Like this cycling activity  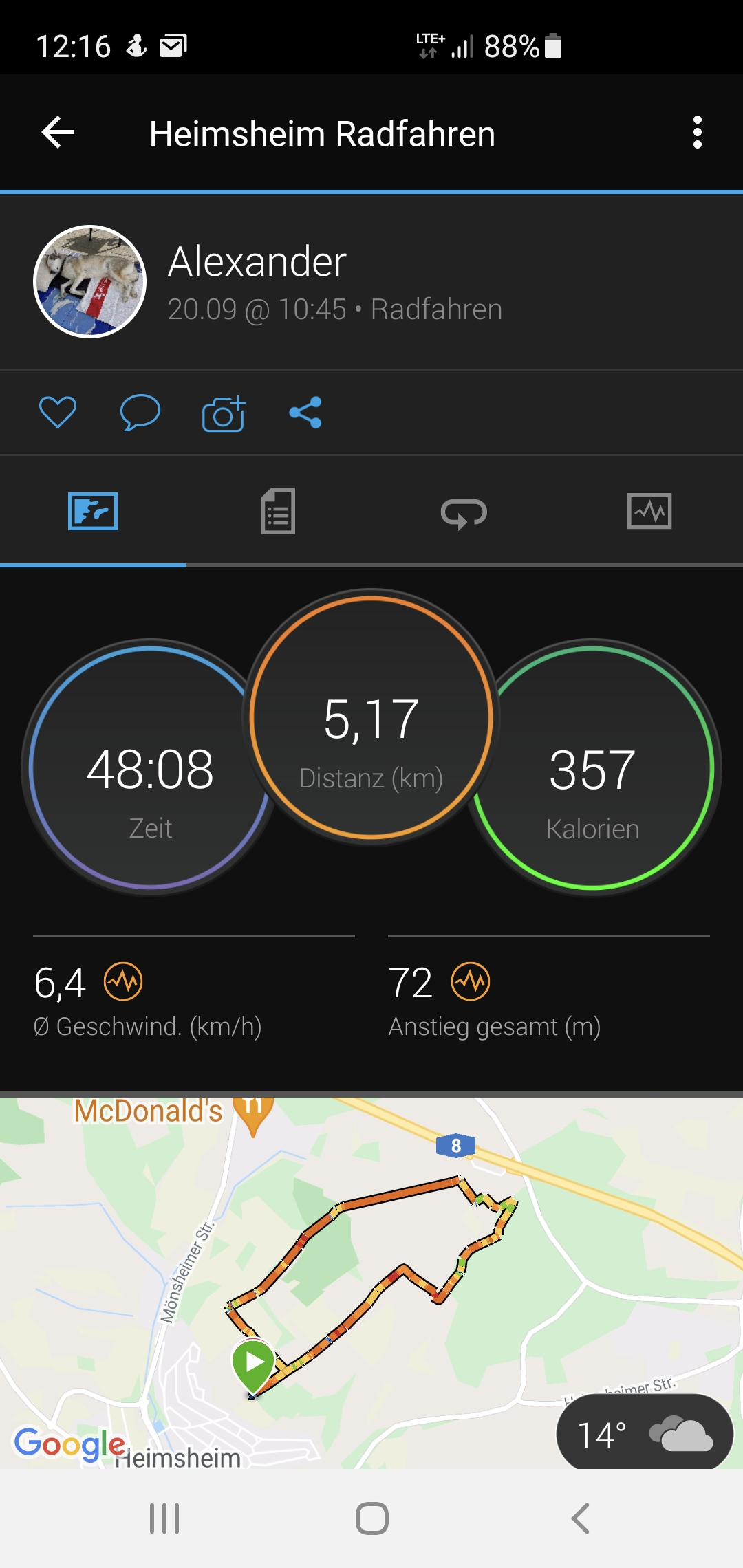58,413
